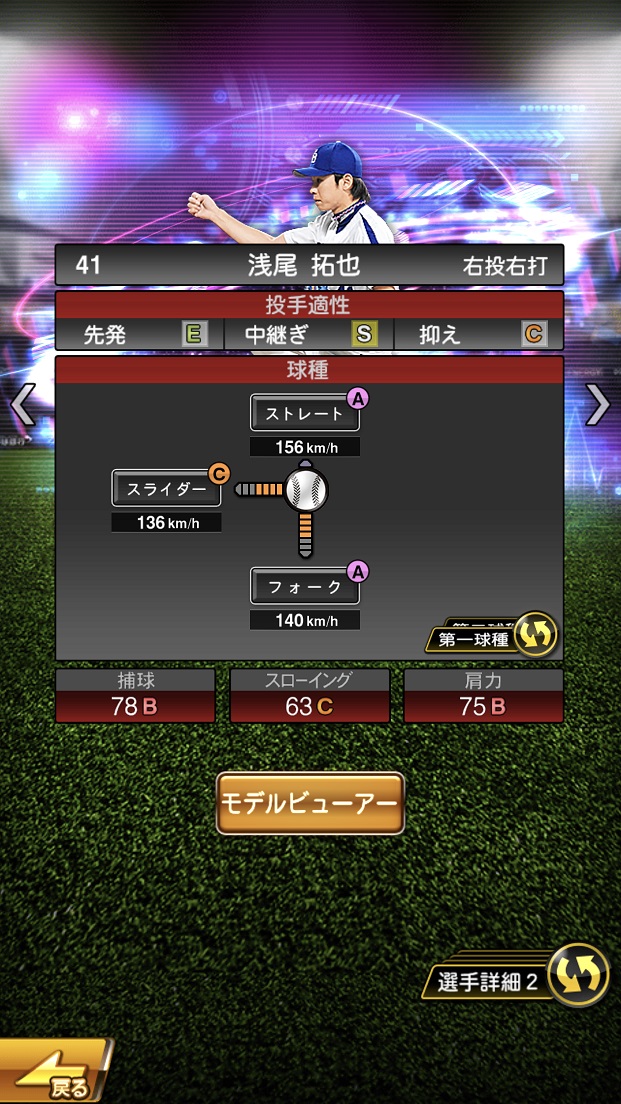Select the ストレート pitch type
This screenshot has height=1104, width=621.
click(x=304, y=414)
